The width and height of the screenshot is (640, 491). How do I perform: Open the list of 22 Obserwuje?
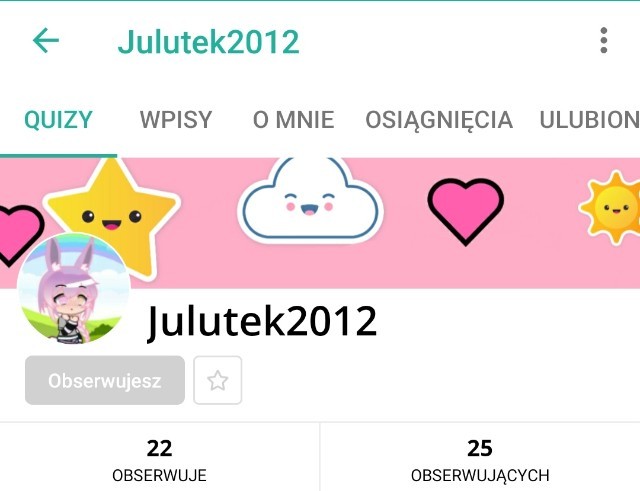click(x=159, y=459)
